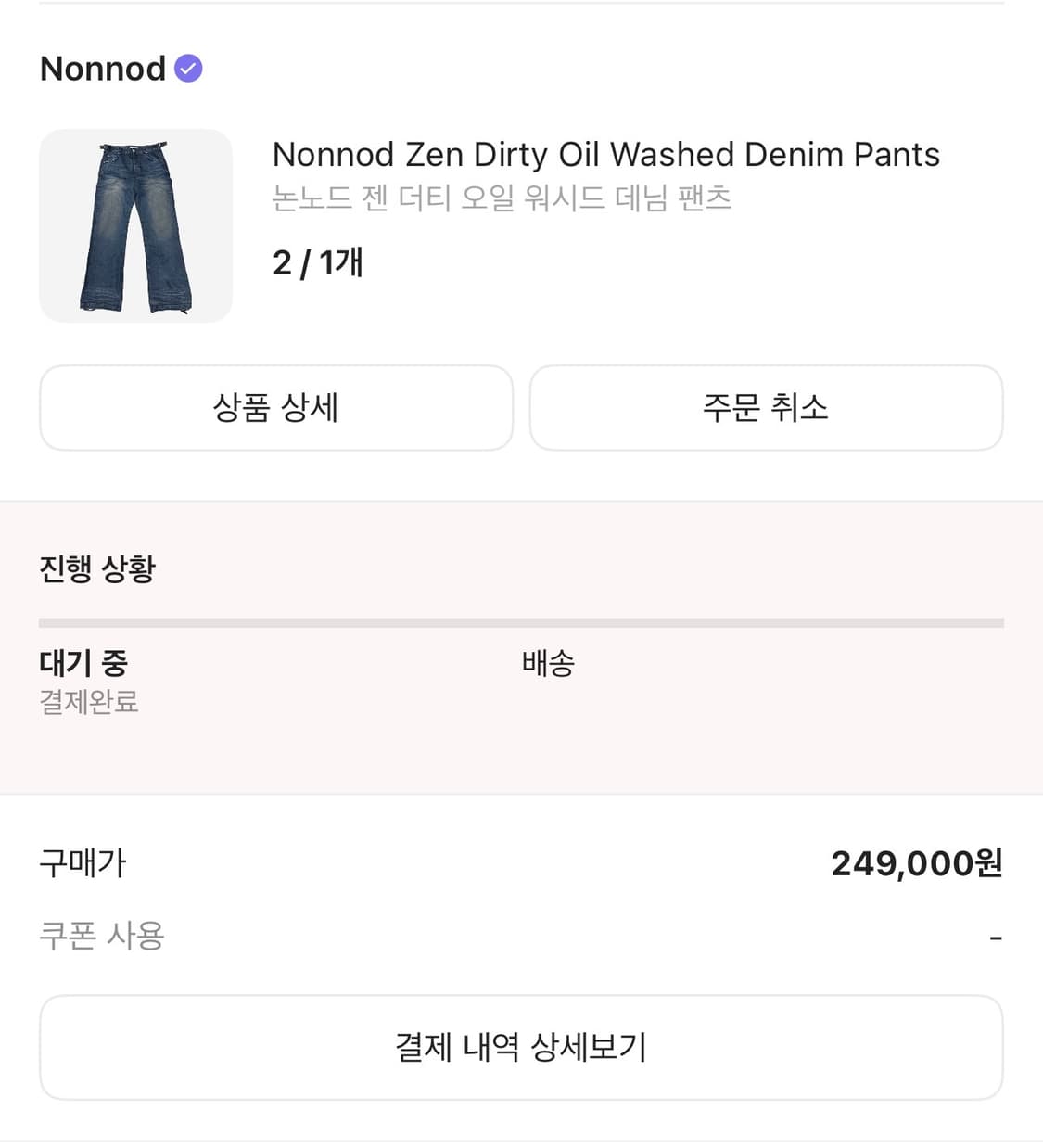Click the quantity indicator 2 / 1개
1043x1148 pixels.
[317, 263]
